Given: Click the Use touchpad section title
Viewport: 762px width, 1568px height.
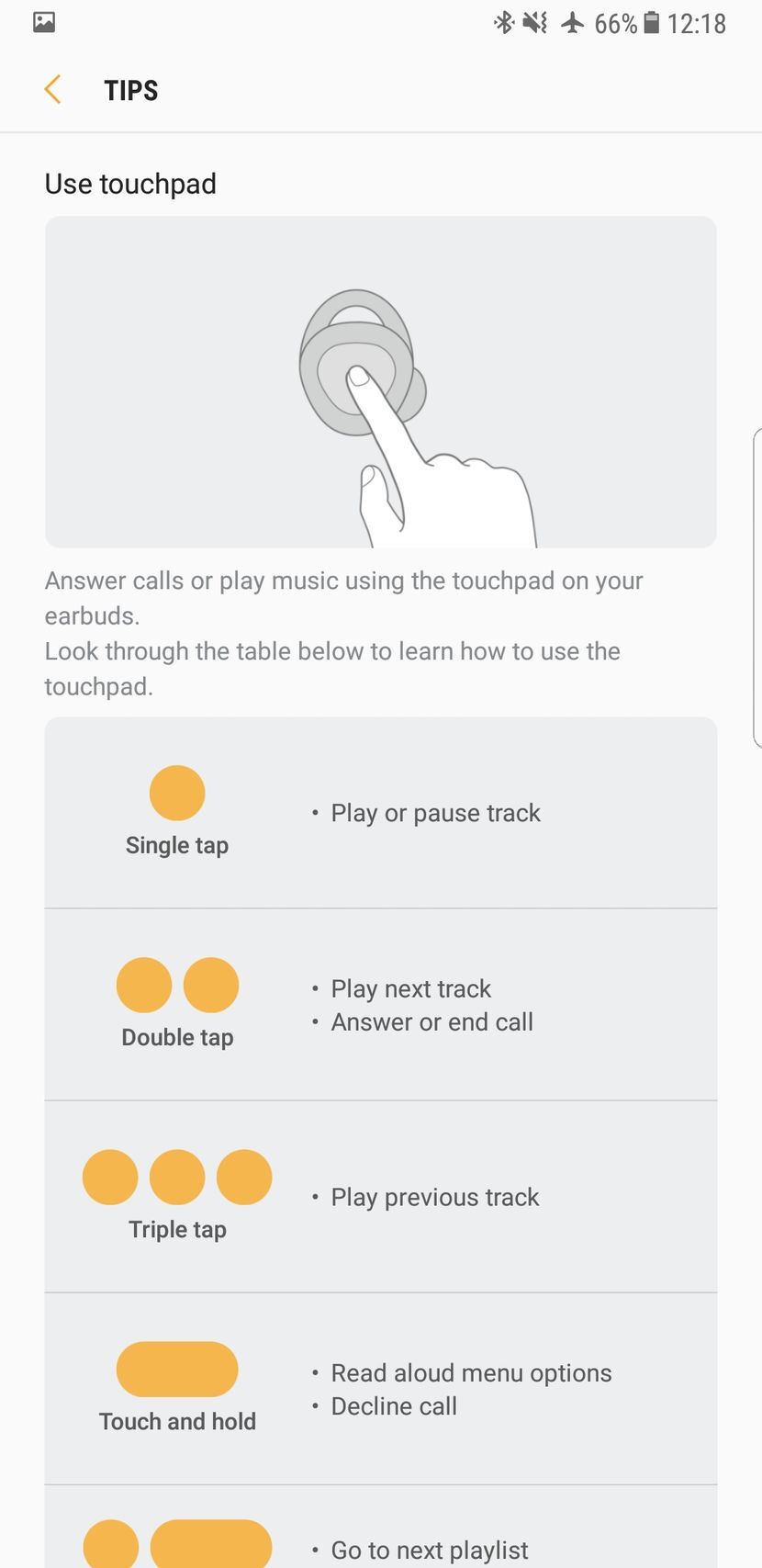Looking at the screenshot, I should pyautogui.click(x=129, y=184).
